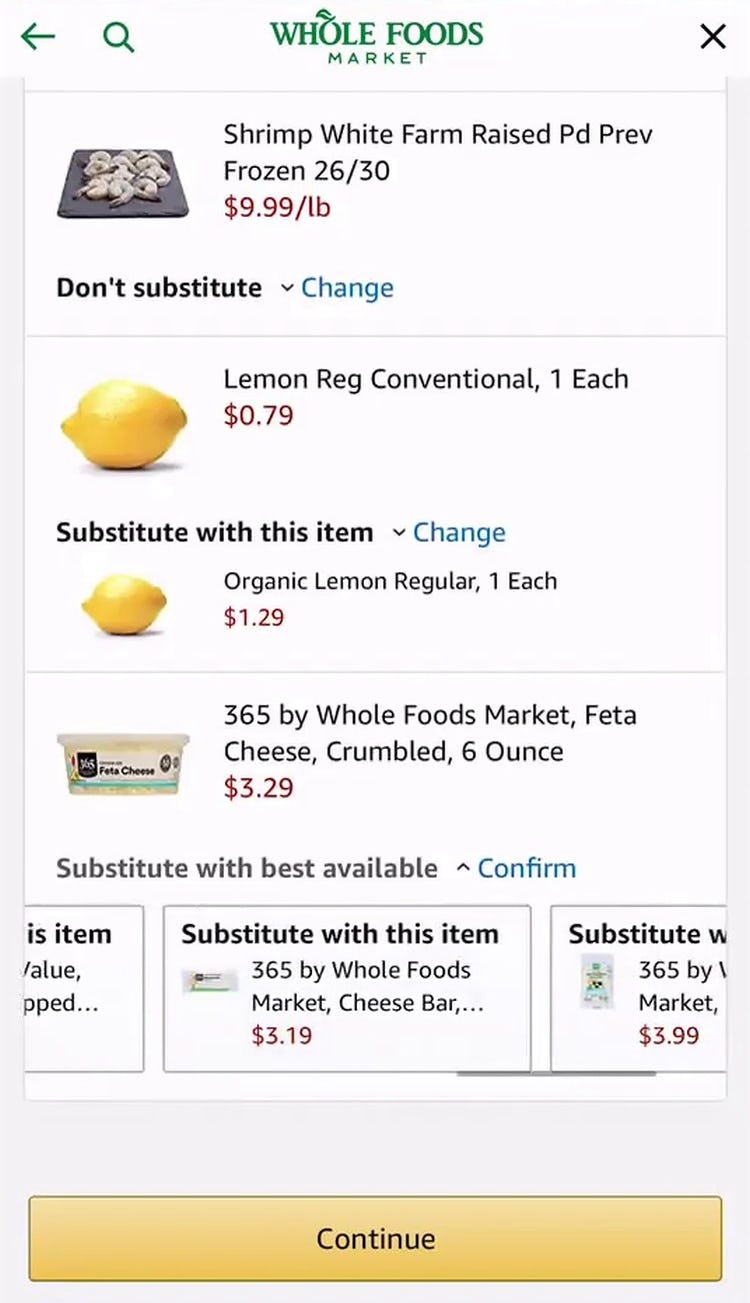Screen dimensions: 750x1303
Task: Go back using the green arrow
Action: 38,38
